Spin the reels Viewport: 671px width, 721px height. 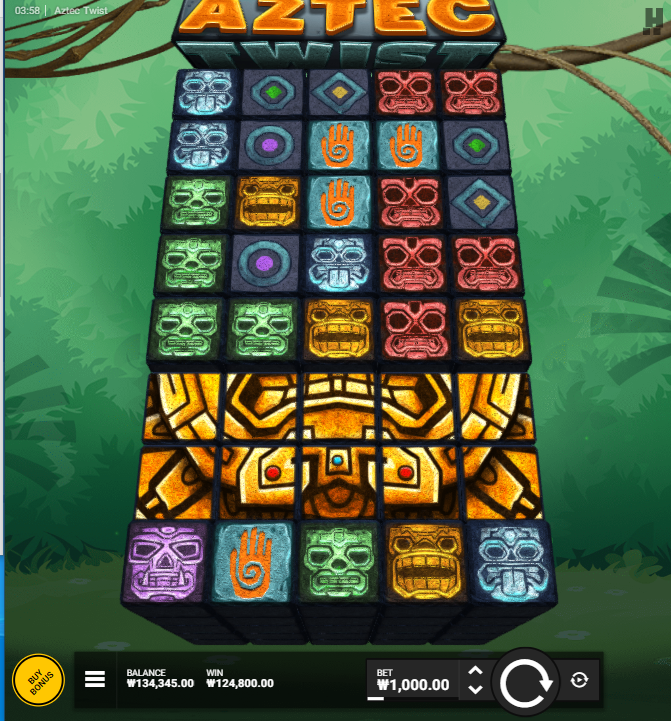tap(525, 682)
